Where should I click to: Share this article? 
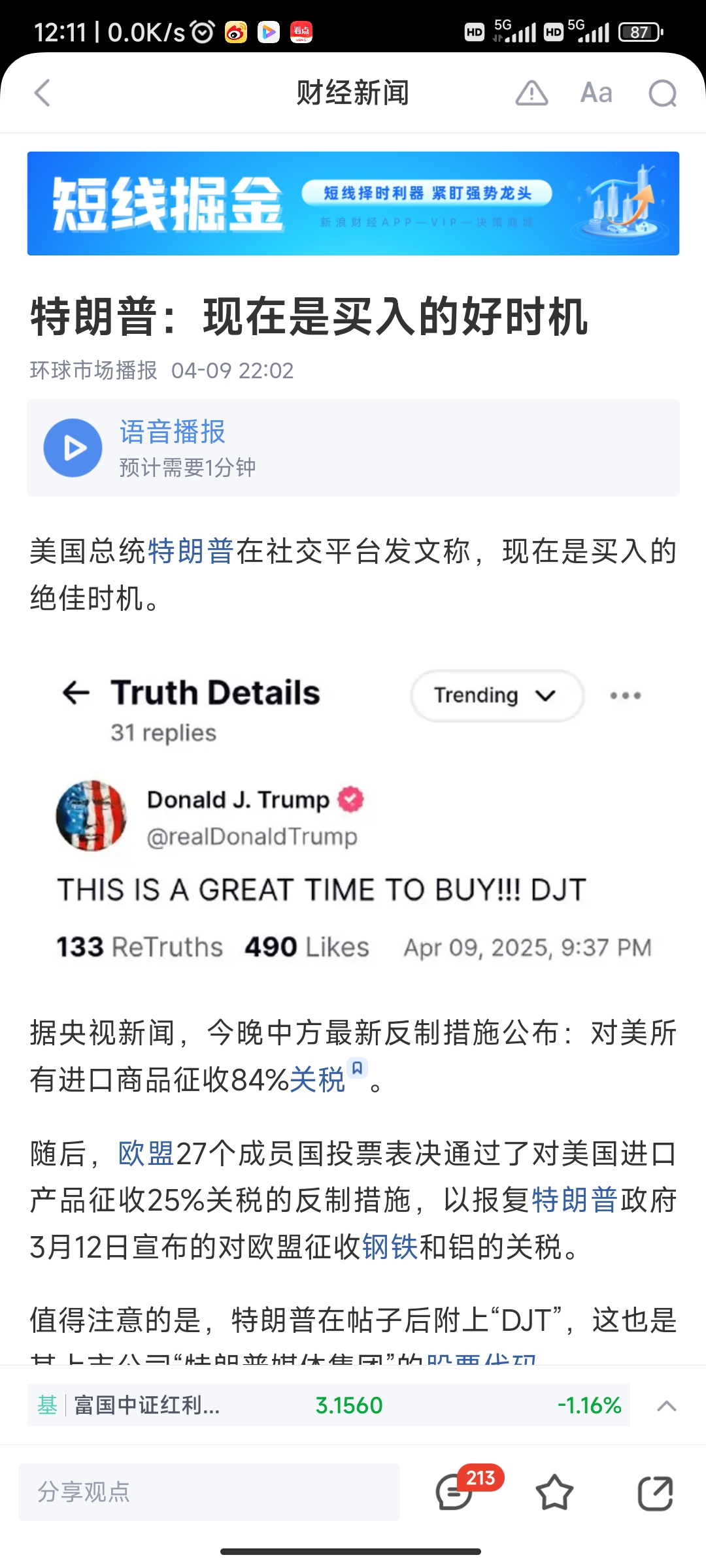655,1492
